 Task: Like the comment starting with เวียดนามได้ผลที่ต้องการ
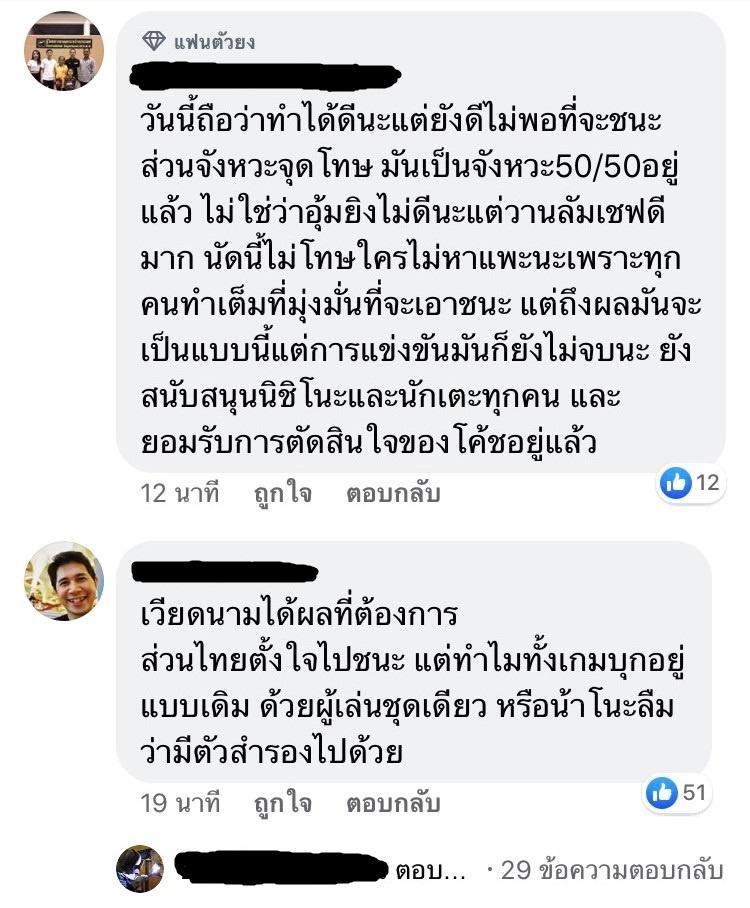click(x=282, y=803)
